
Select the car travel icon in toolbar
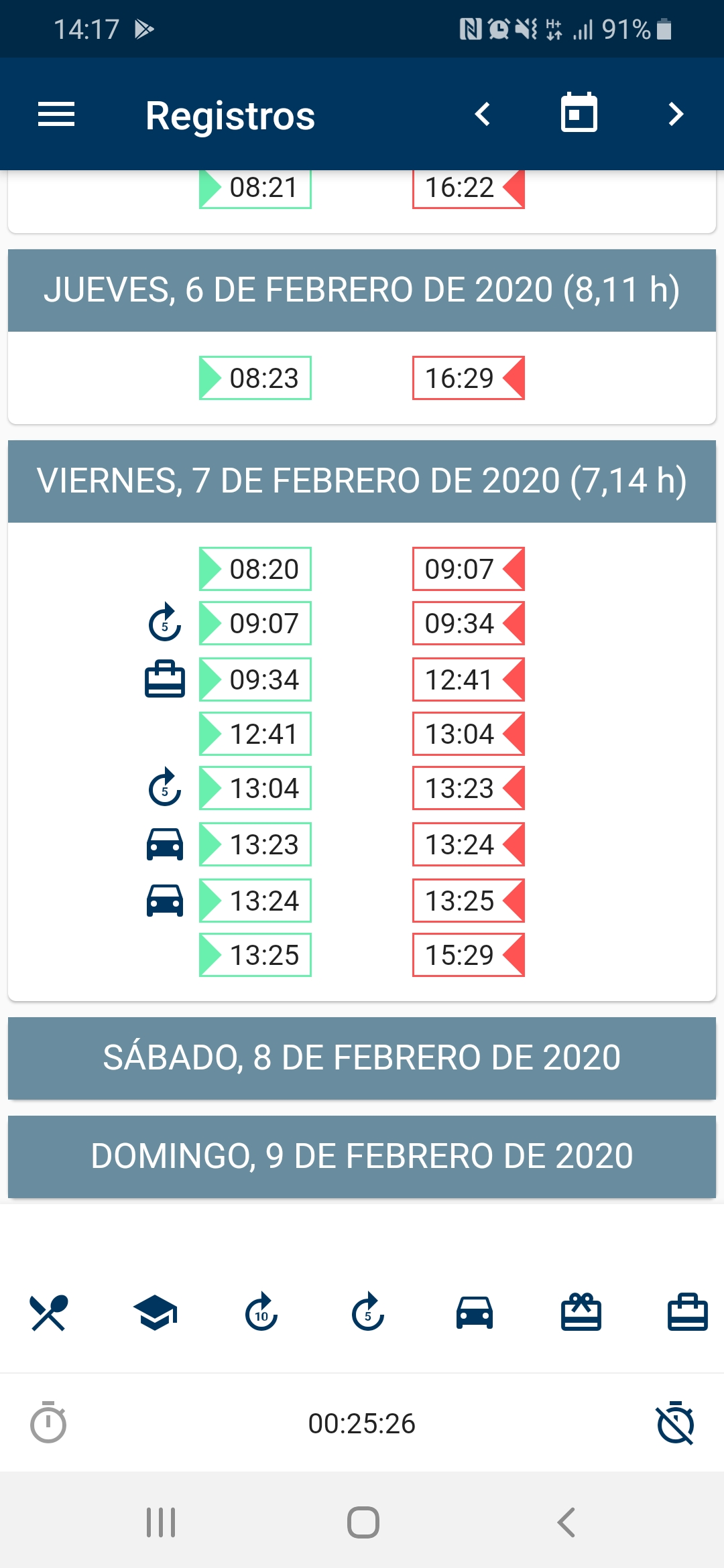475,1313
